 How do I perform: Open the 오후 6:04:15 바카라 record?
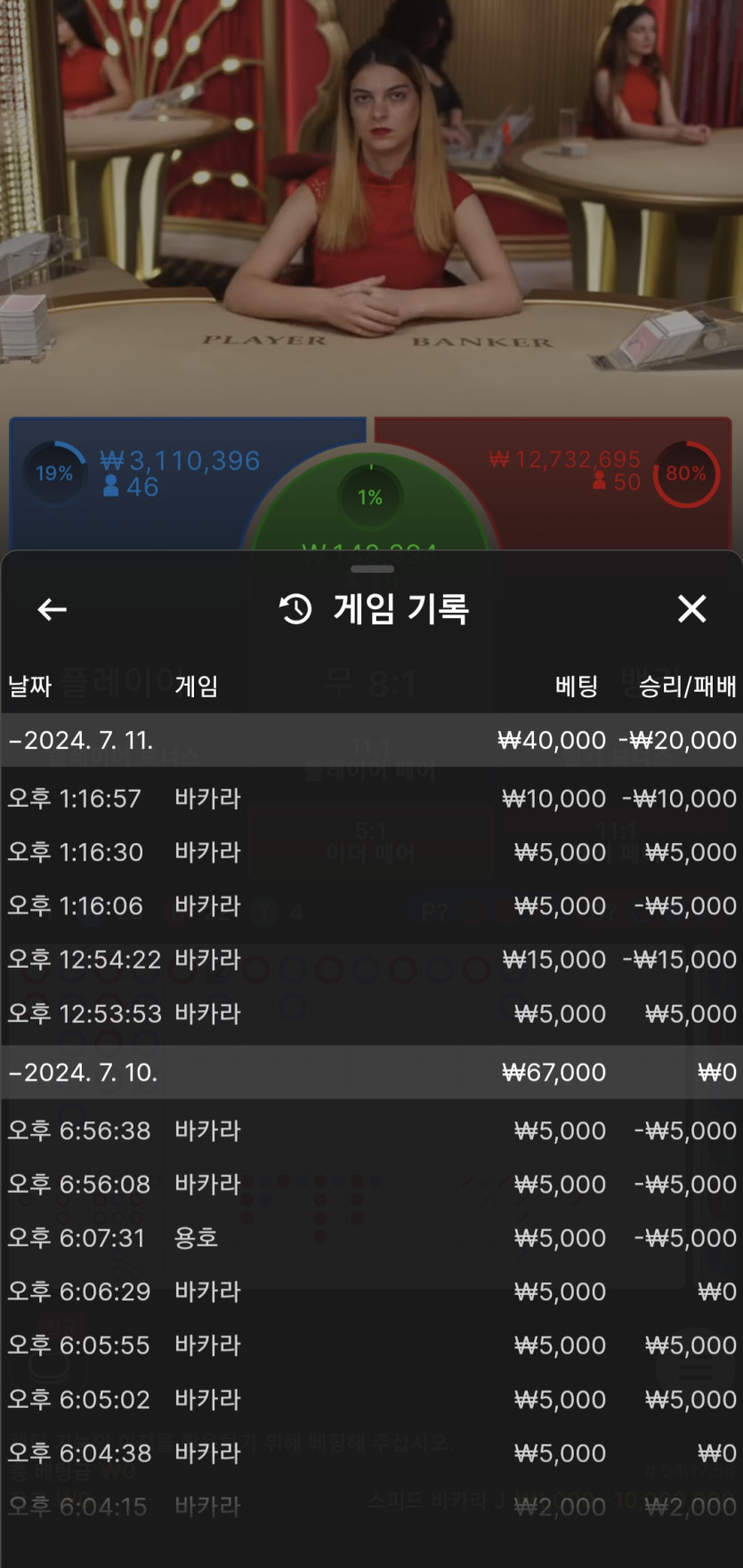[x=371, y=1507]
